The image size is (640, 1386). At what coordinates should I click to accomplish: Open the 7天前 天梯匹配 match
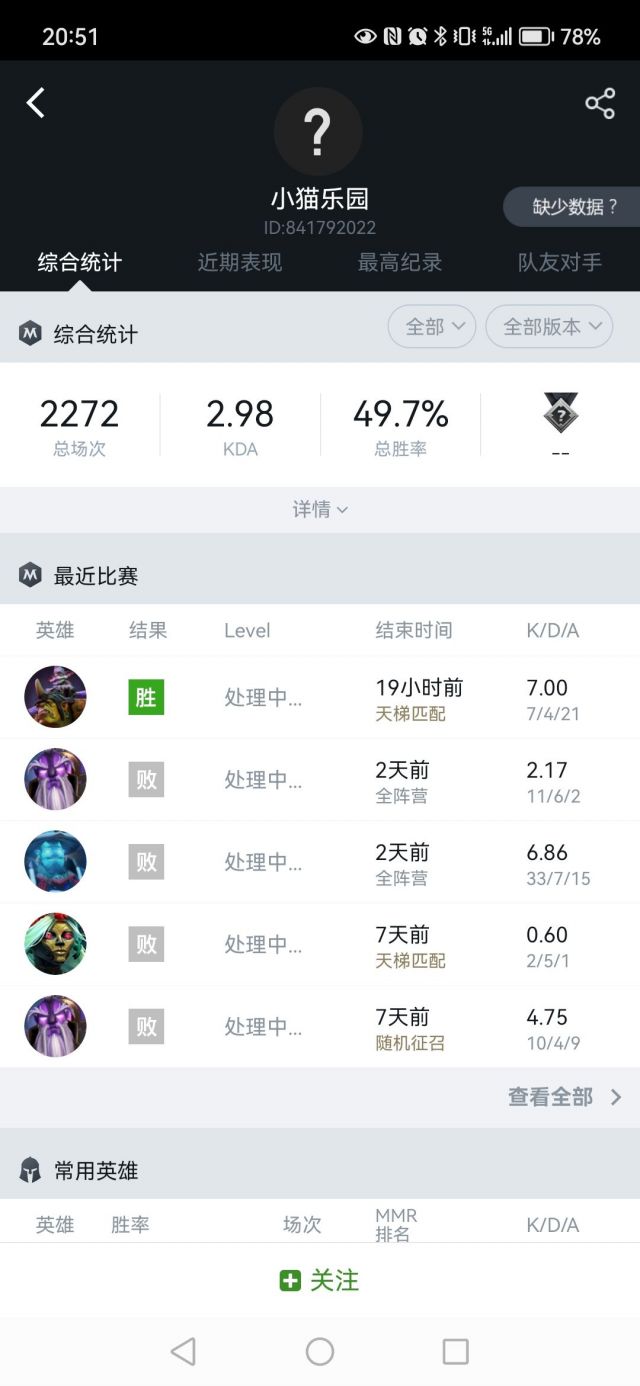point(320,943)
